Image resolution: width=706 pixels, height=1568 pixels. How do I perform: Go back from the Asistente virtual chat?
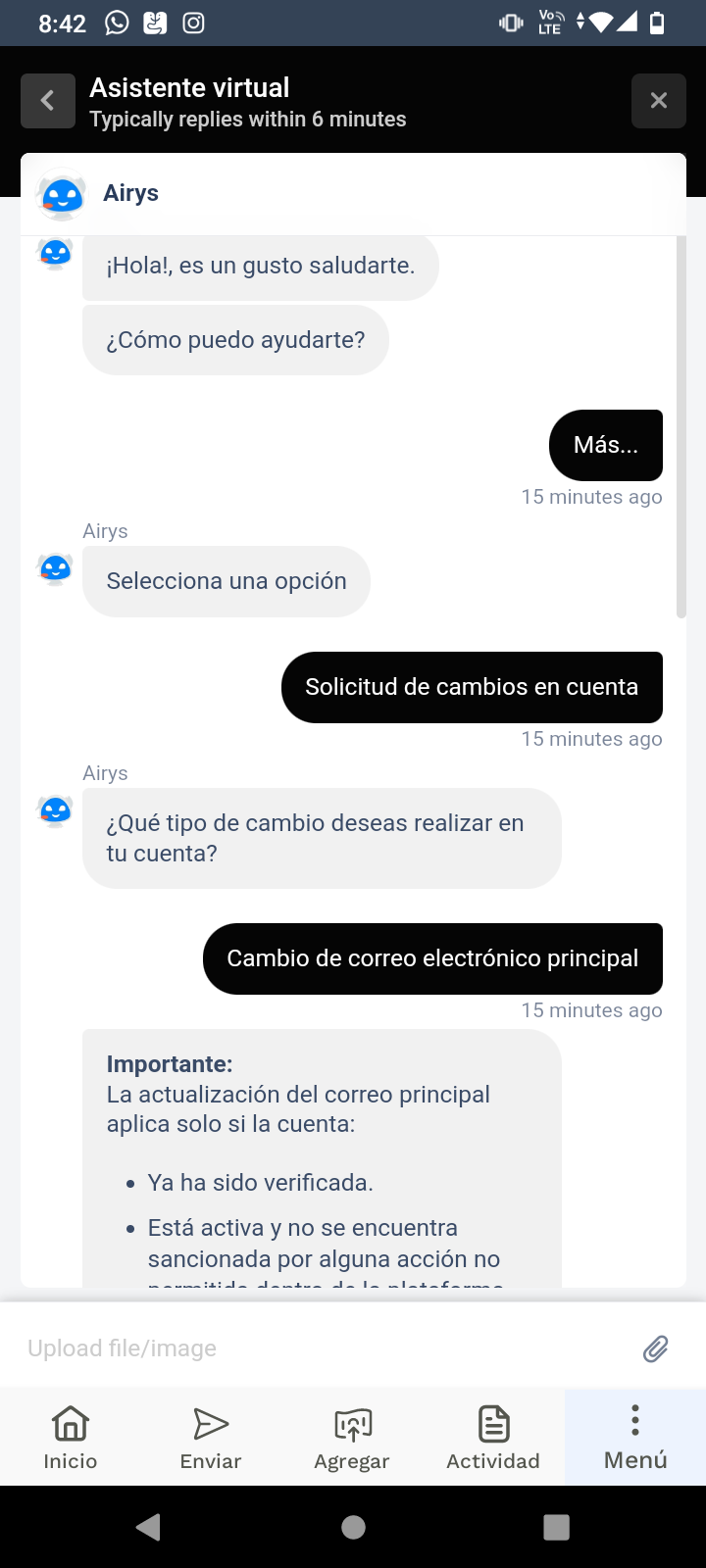coord(48,101)
